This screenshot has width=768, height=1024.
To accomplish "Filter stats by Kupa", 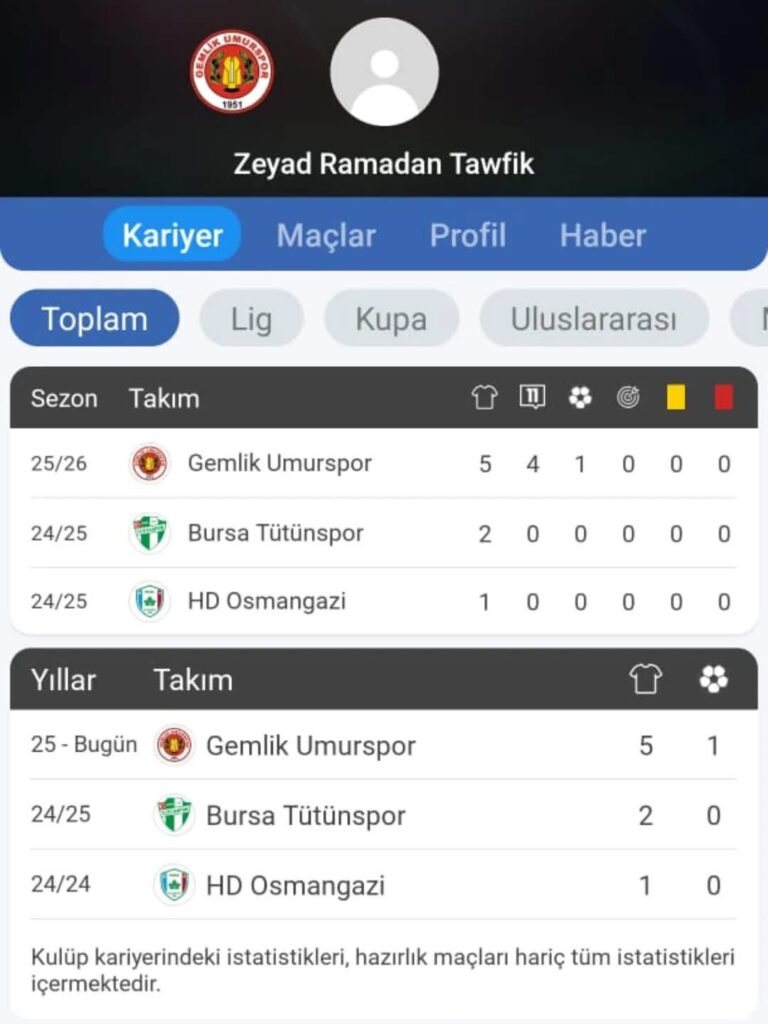I will point(391,319).
